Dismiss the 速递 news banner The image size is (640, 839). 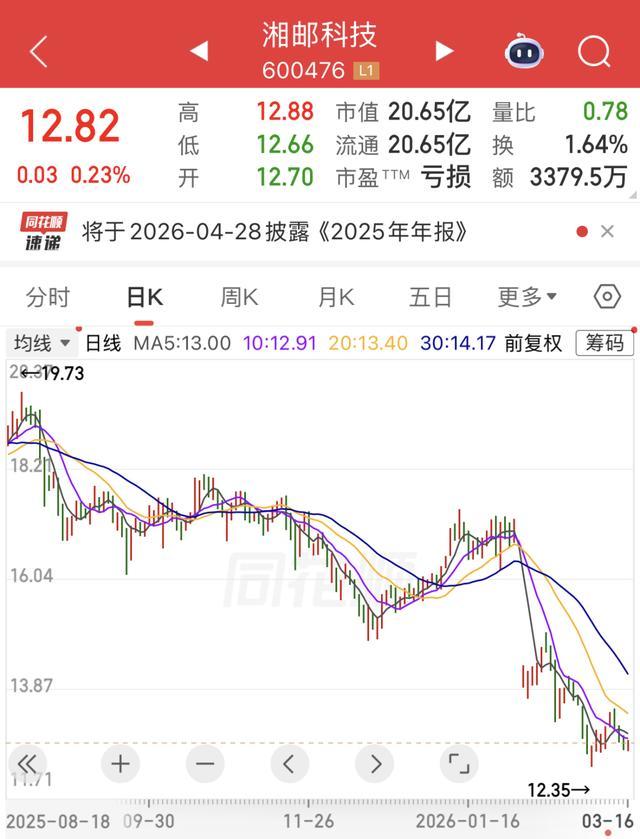(607, 233)
